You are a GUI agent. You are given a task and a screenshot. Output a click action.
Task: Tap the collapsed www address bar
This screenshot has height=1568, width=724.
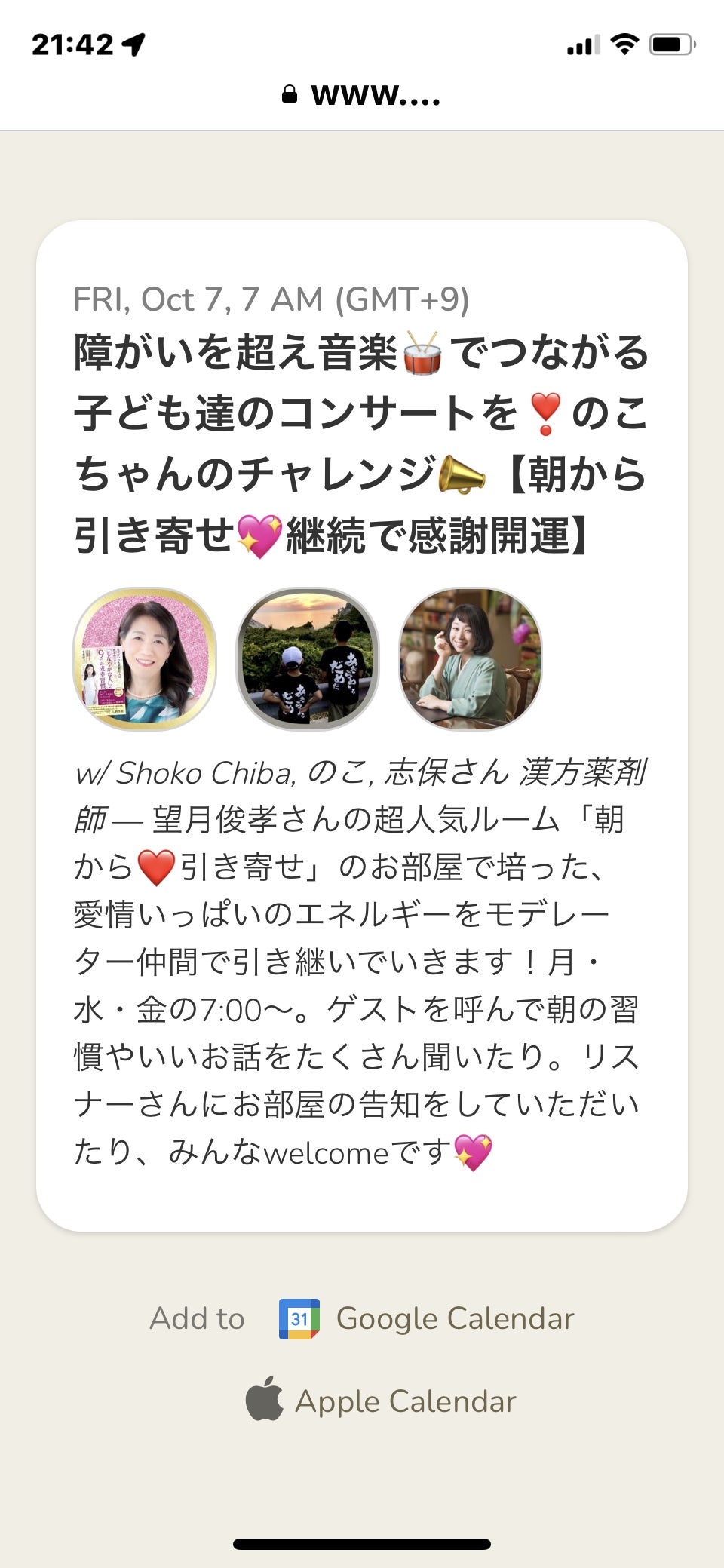point(362,95)
